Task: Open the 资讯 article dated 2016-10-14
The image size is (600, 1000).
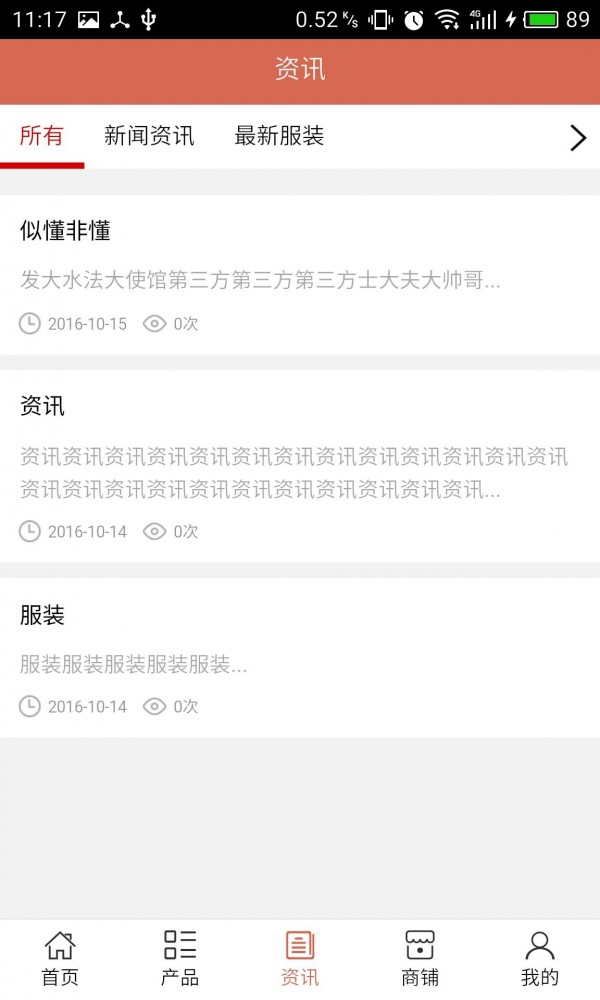Action: point(300,466)
